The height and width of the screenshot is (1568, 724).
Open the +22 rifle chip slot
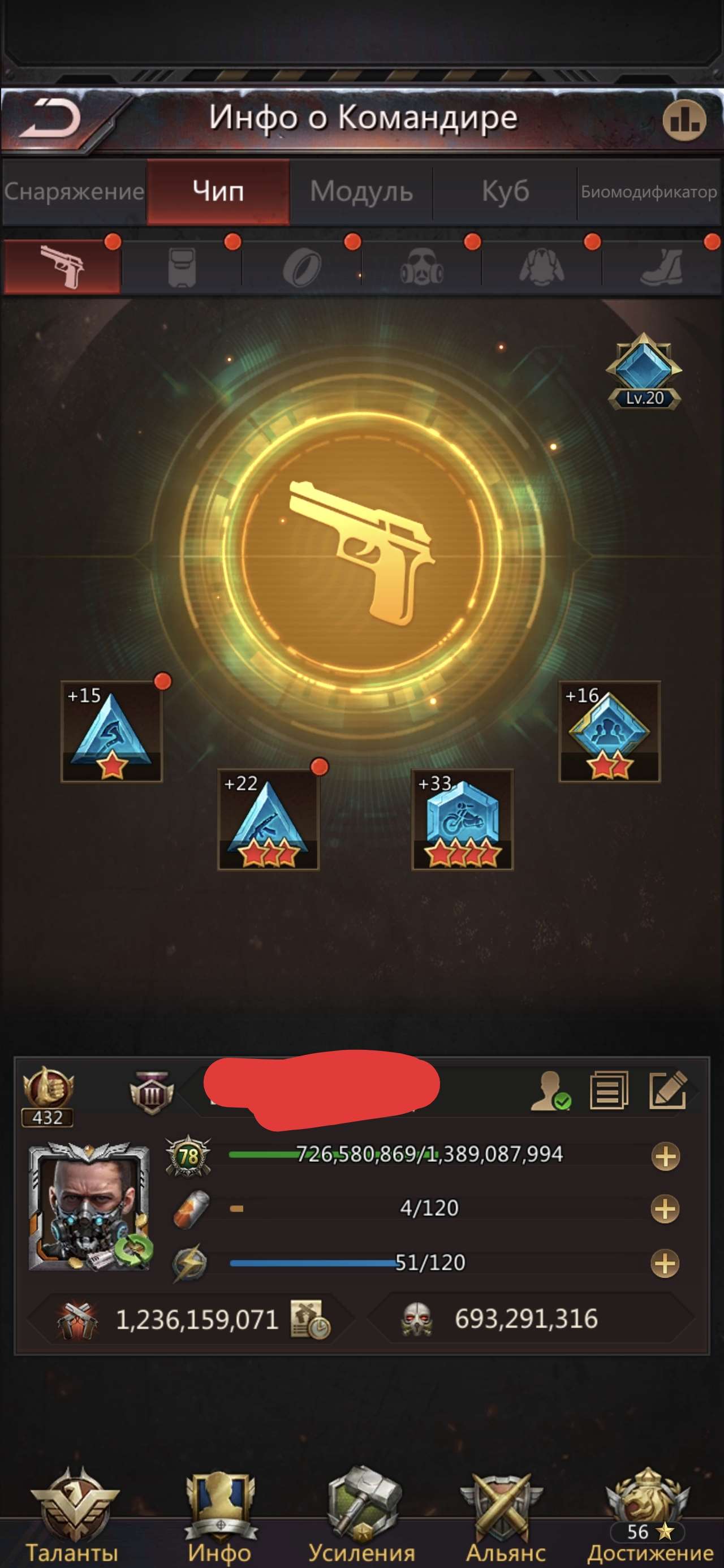click(x=269, y=819)
